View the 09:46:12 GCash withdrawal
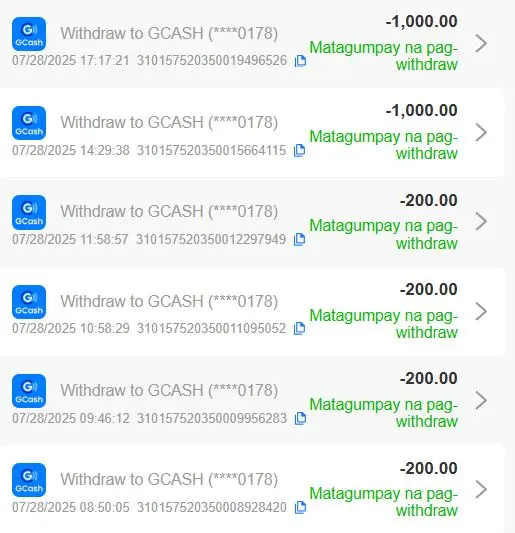The width and height of the screenshot is (515, 533). coord(252,400)
